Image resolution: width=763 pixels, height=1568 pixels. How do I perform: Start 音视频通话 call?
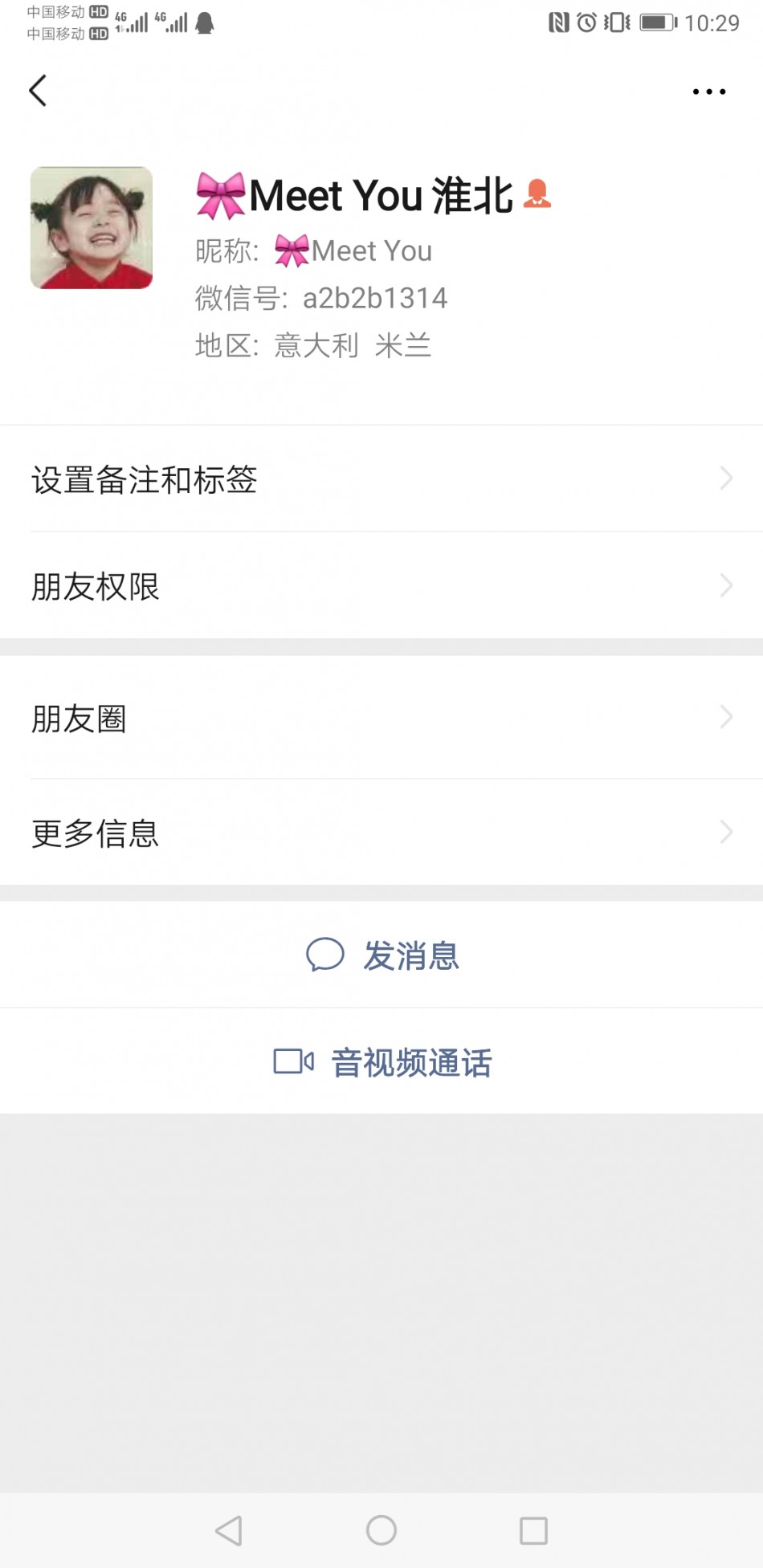coord(383,1062)
